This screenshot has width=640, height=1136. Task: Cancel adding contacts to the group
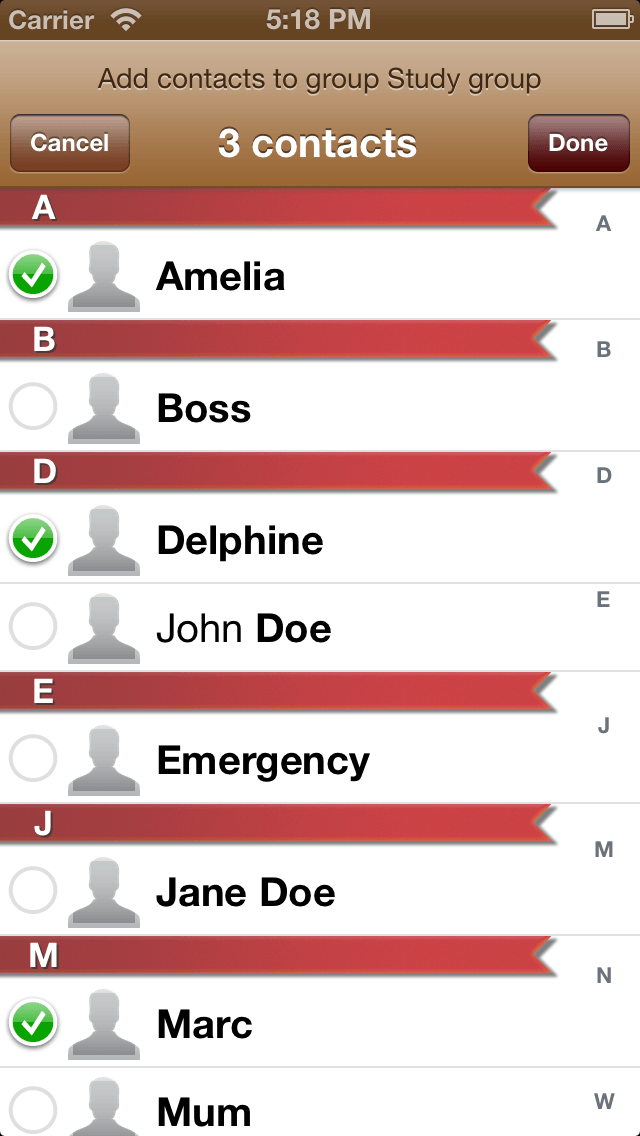(x=69, y=143)
